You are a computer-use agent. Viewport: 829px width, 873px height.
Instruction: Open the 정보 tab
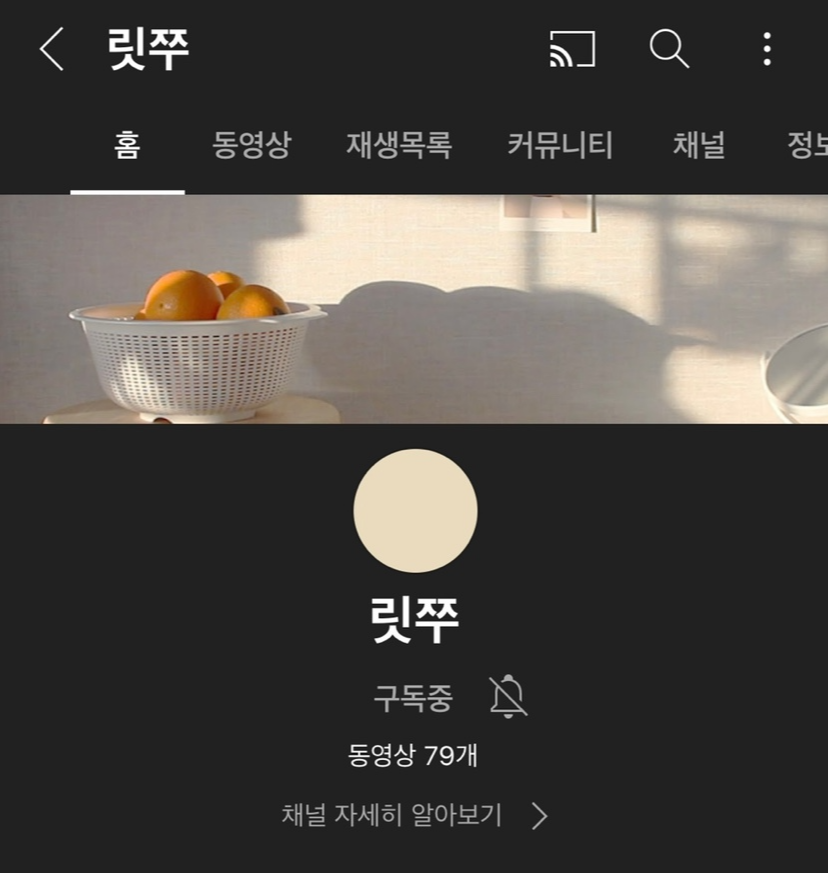807,146
